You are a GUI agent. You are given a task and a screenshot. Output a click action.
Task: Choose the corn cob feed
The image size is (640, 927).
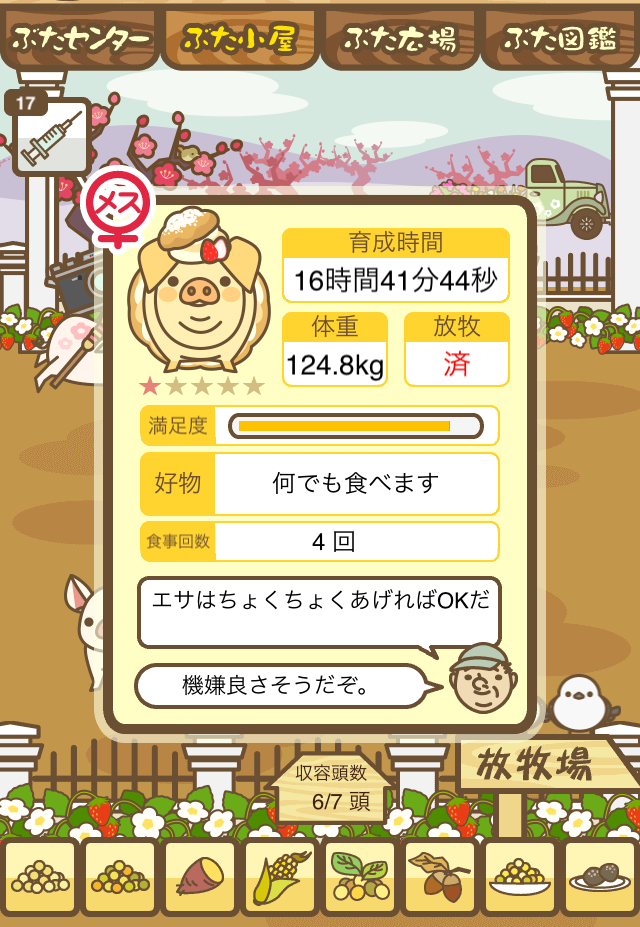(279, 878)
